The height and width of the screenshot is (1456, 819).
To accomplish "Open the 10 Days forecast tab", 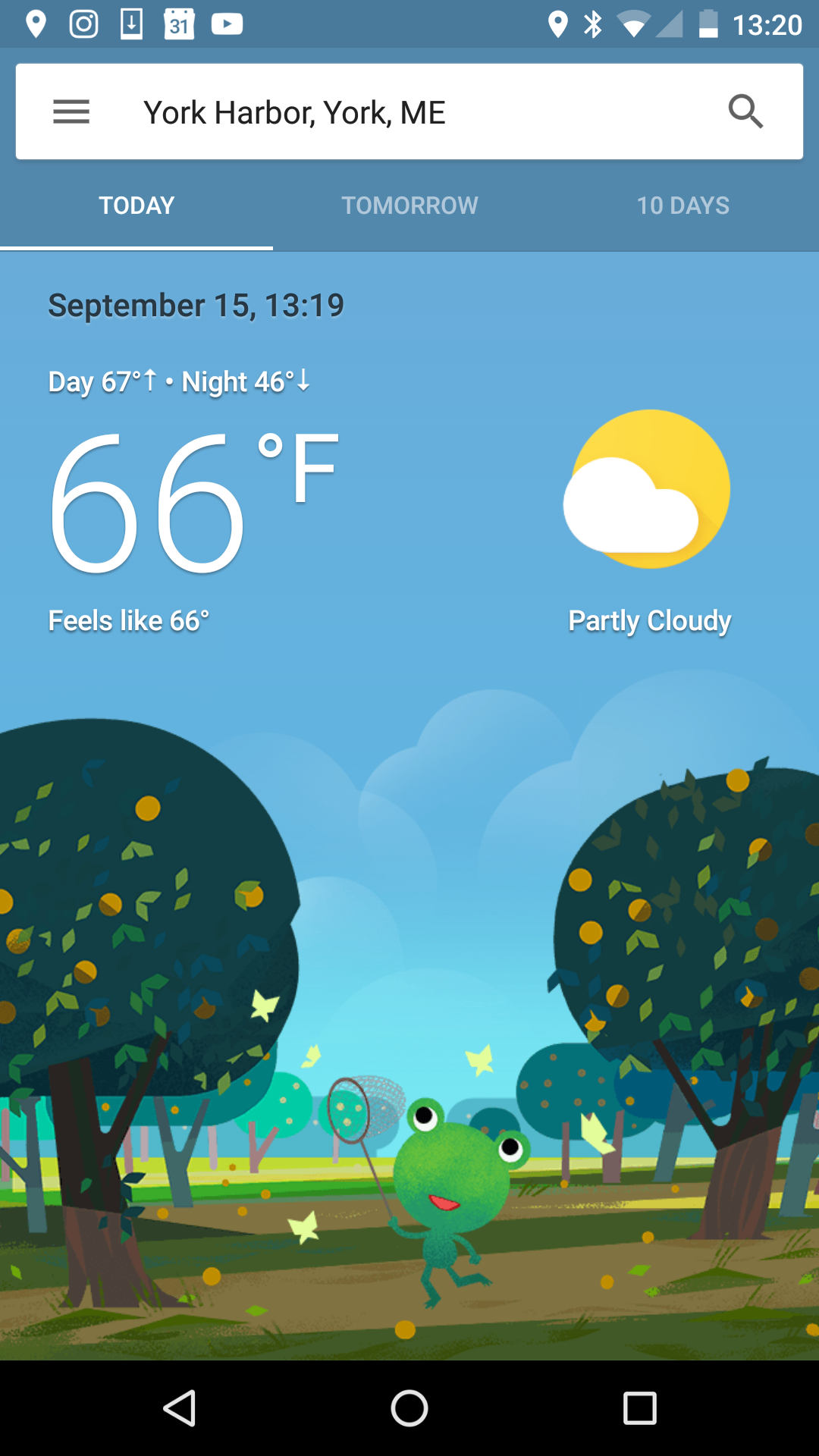I will click(x=682, y=206).
